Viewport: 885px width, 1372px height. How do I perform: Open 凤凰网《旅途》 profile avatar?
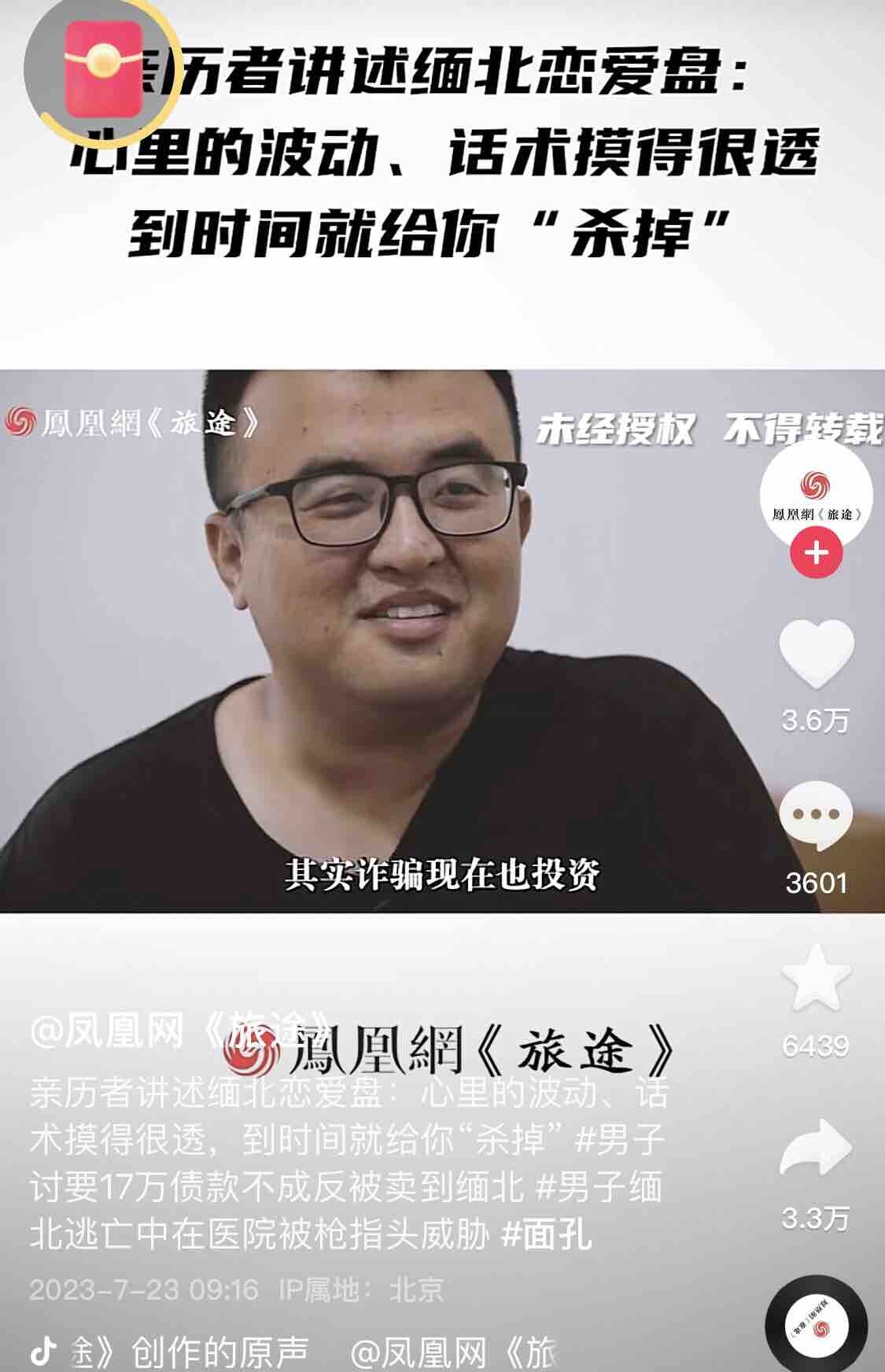click(x=816, y=495)
